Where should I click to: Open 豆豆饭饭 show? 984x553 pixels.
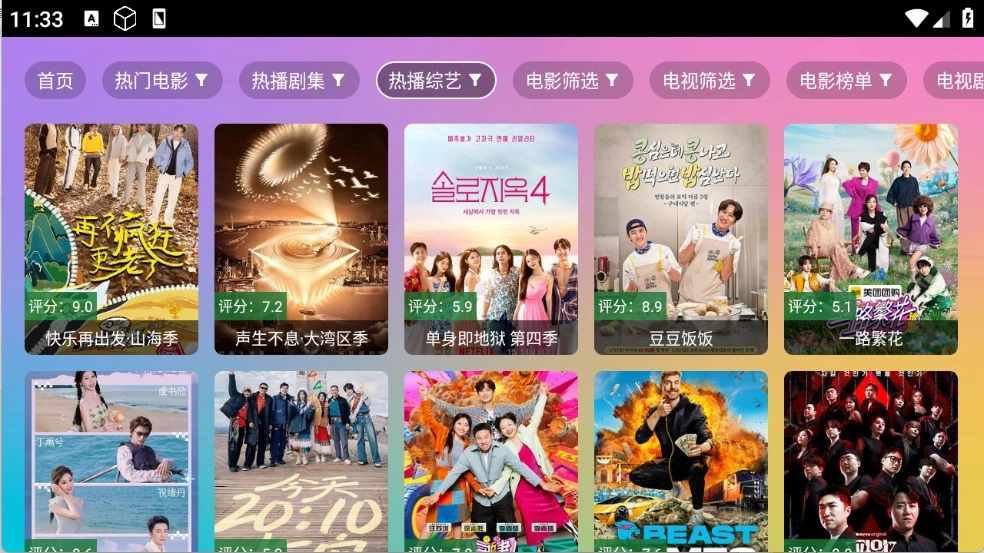681,239
